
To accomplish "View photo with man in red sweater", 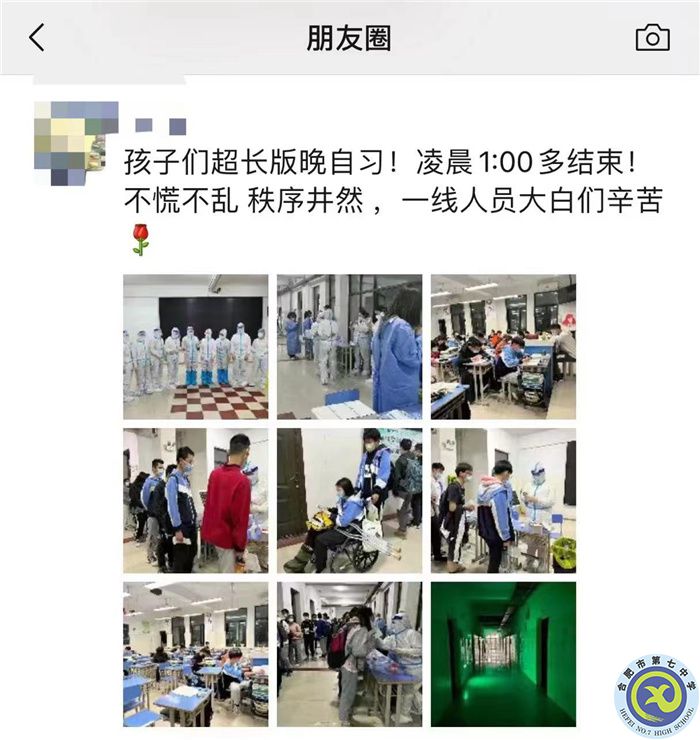I will (x=196, y=500).
